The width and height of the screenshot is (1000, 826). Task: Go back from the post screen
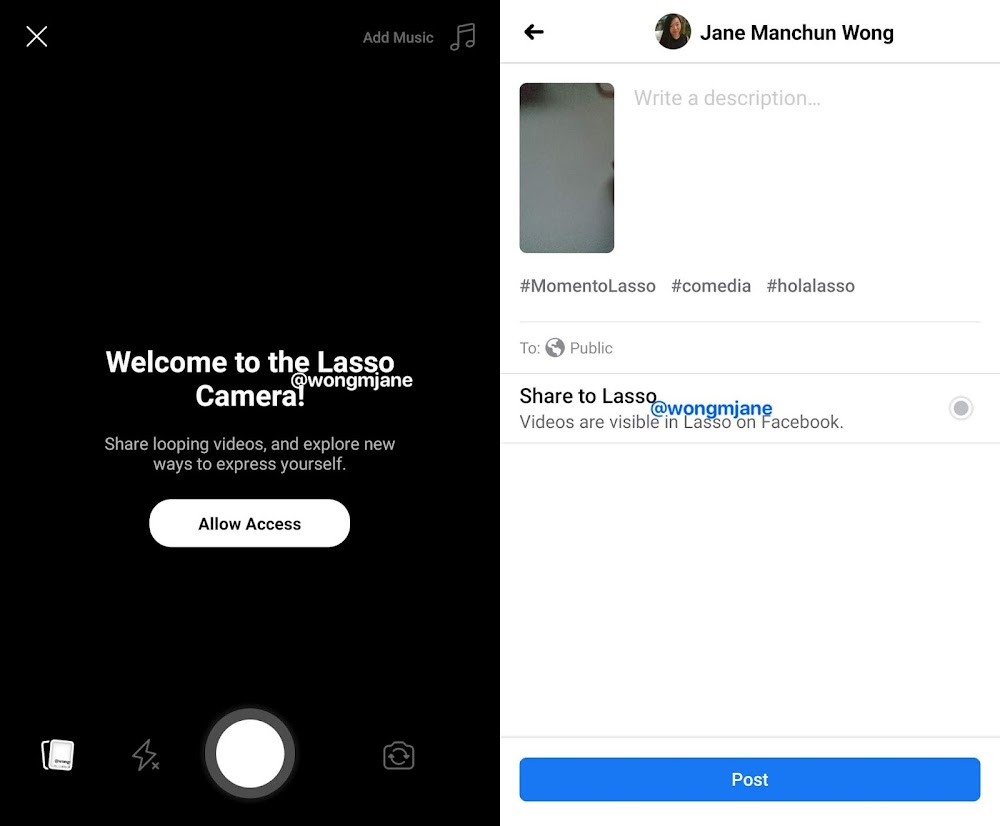coord(534,32)
